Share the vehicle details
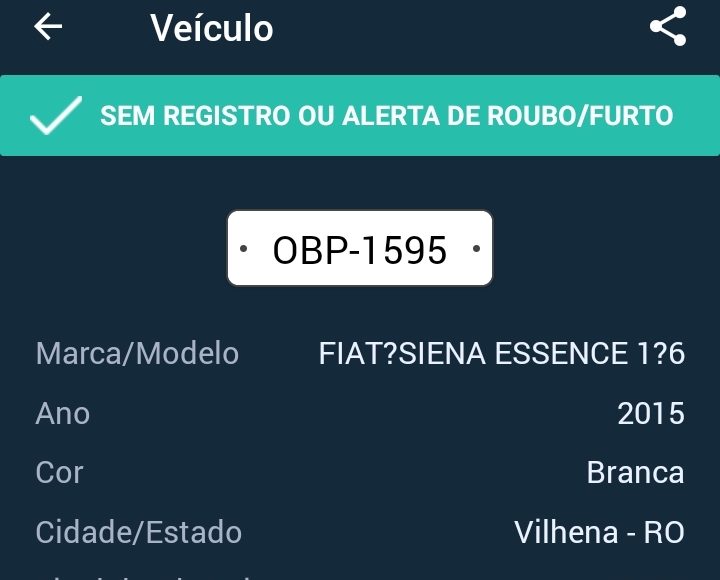This screenshot has width=720, height=580. coord(668,27)
